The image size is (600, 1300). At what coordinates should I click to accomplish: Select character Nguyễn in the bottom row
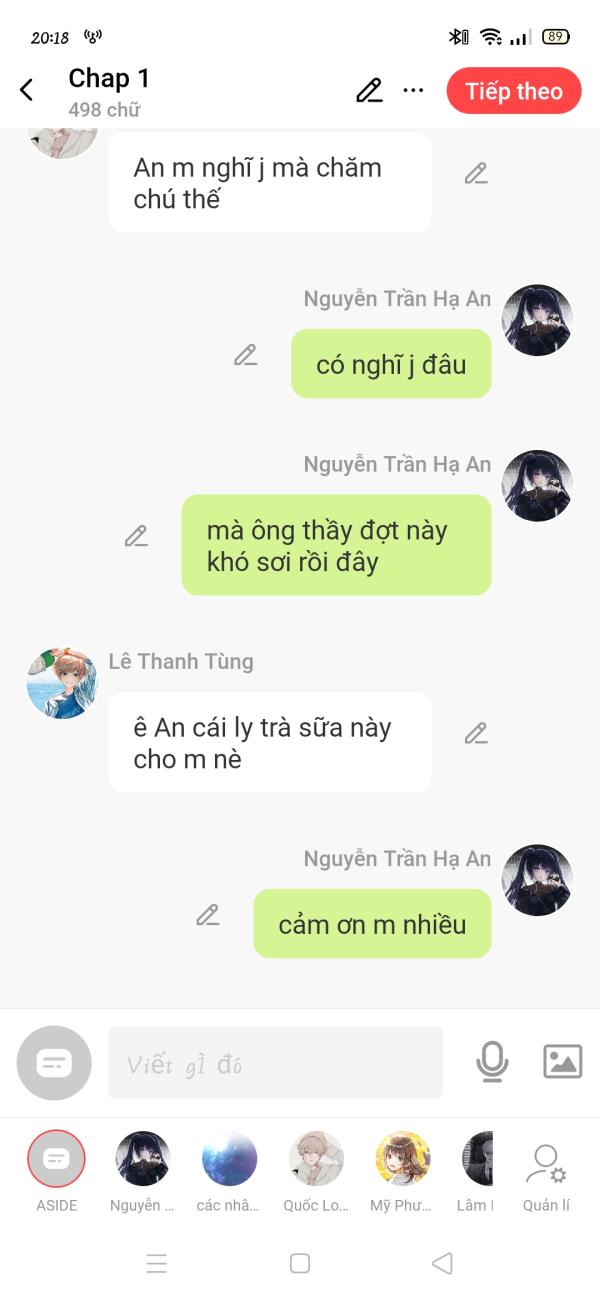[142, 1172]
